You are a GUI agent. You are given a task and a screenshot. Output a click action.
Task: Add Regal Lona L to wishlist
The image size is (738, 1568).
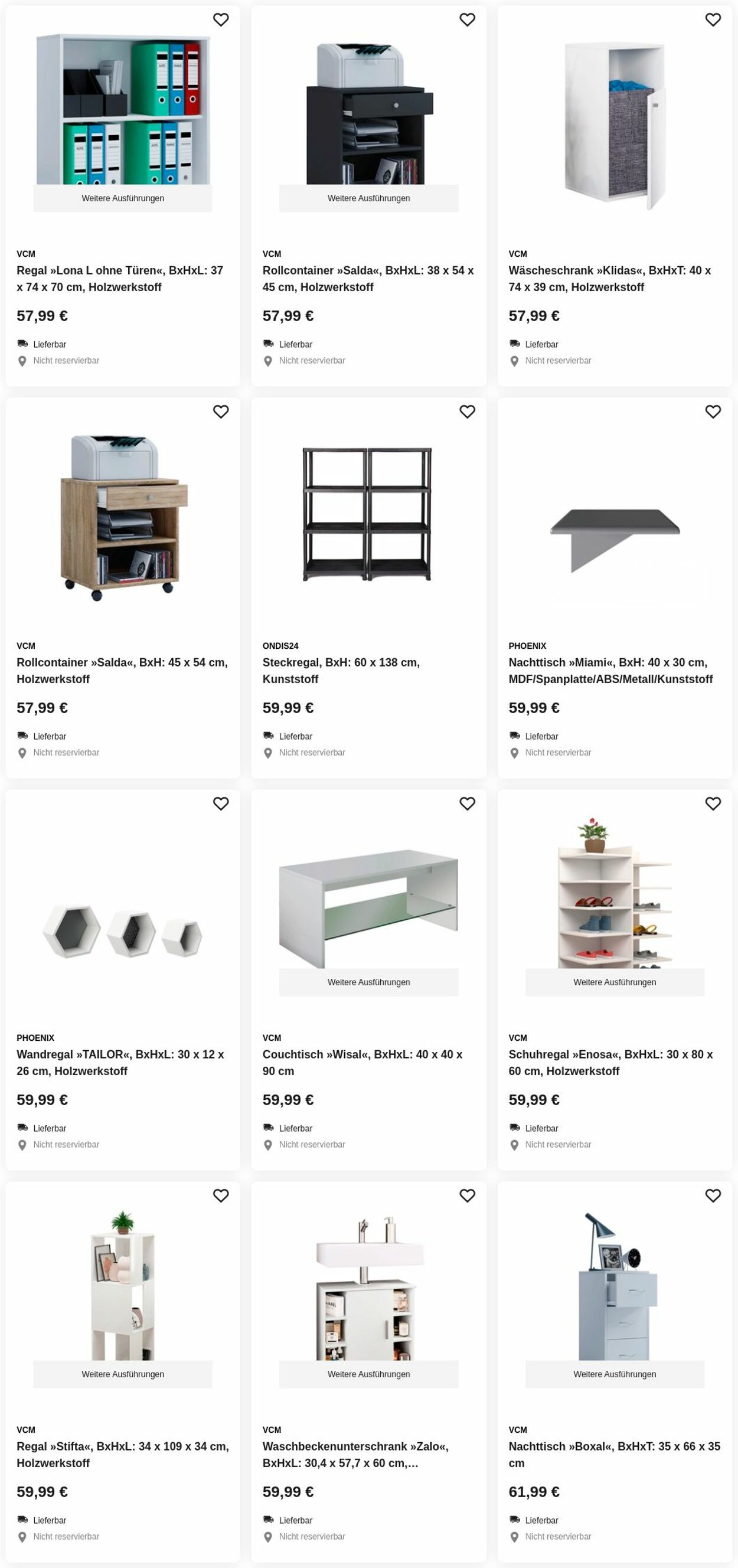point(220,20)
